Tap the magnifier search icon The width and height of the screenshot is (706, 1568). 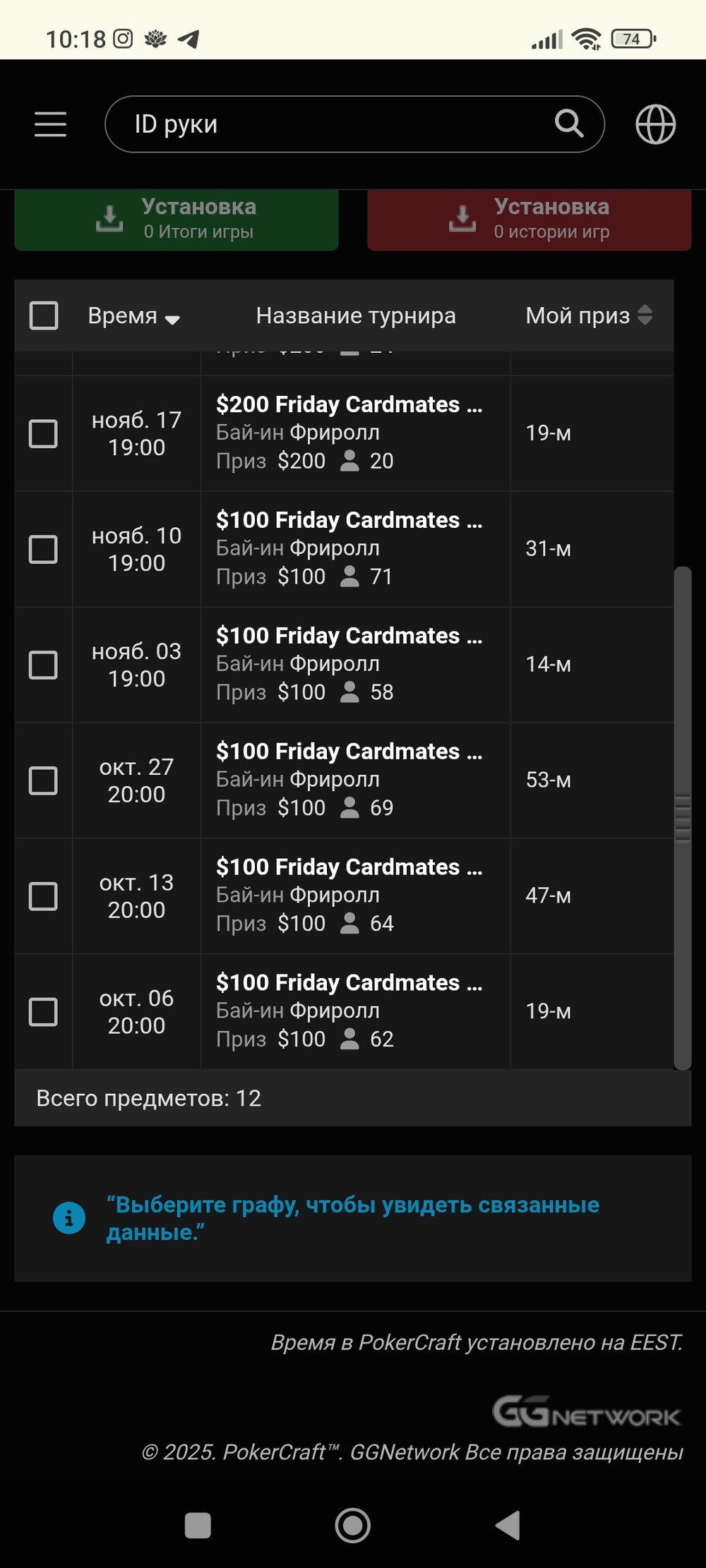point(569,123)
